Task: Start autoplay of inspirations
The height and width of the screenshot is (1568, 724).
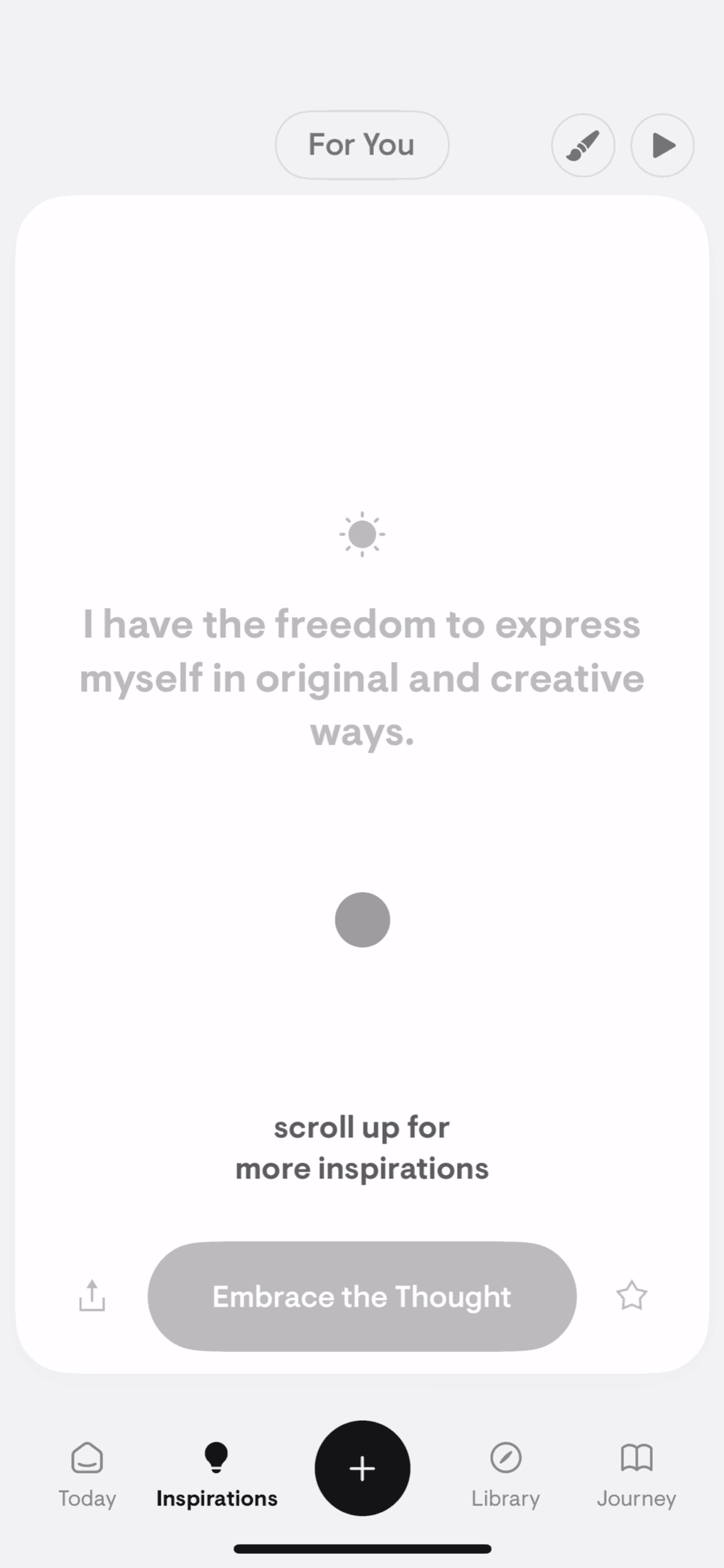Action: click(662, 145)
